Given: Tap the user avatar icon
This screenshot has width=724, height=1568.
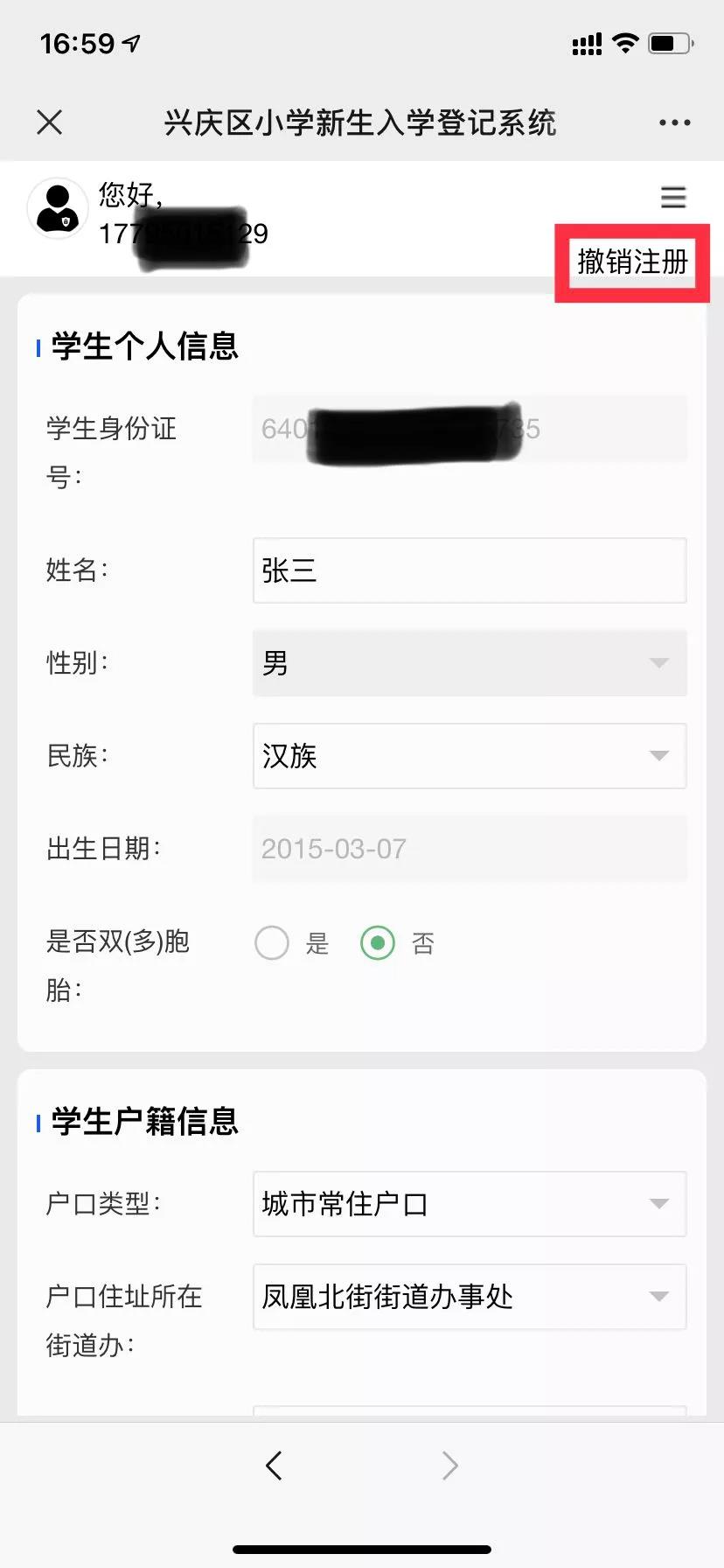Looking at the screenshot, I should coord(58,208).
